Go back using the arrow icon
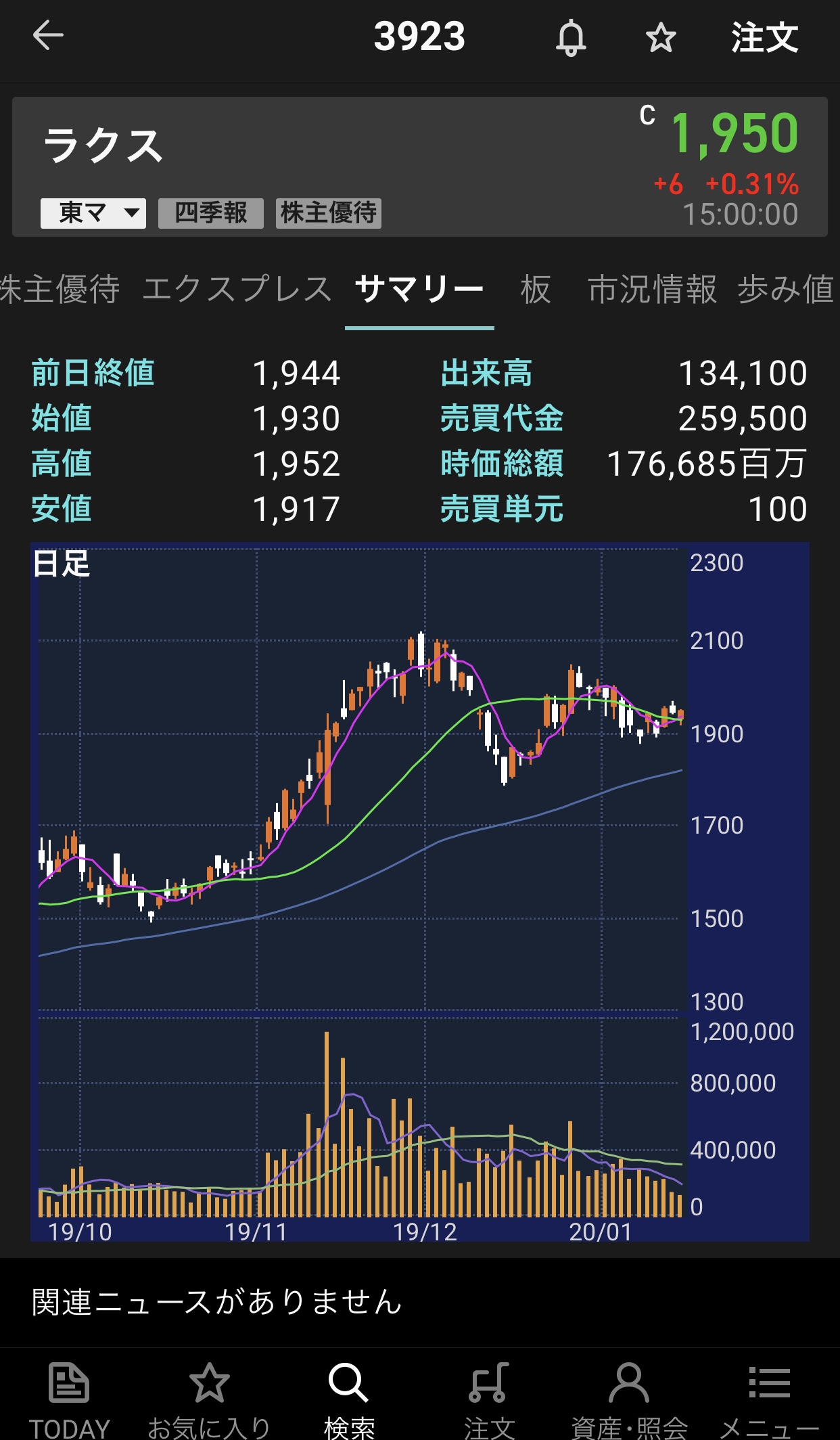 [48, 36]
